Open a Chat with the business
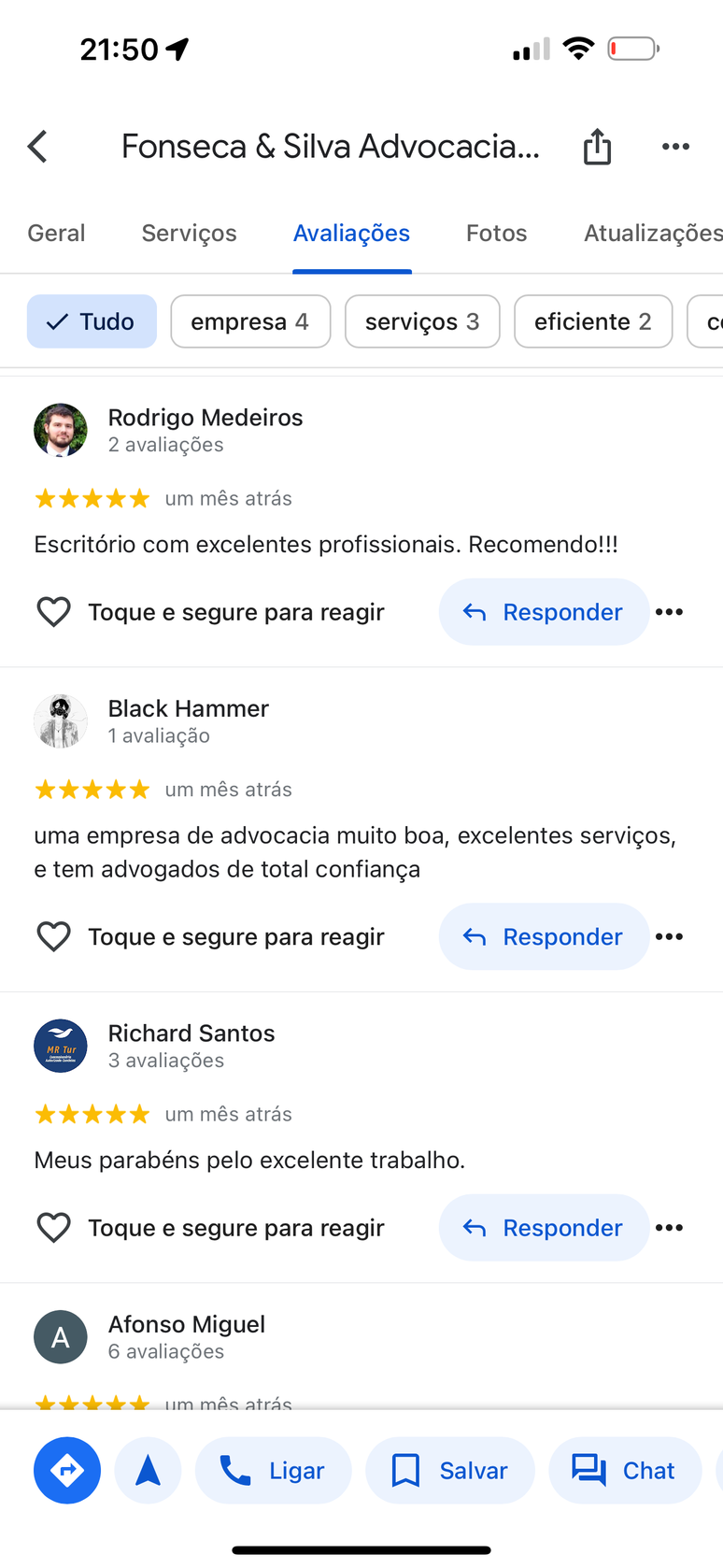The height and width of the screenshot is (1568, 723). pyautogui.click(x=624, y=1470)
